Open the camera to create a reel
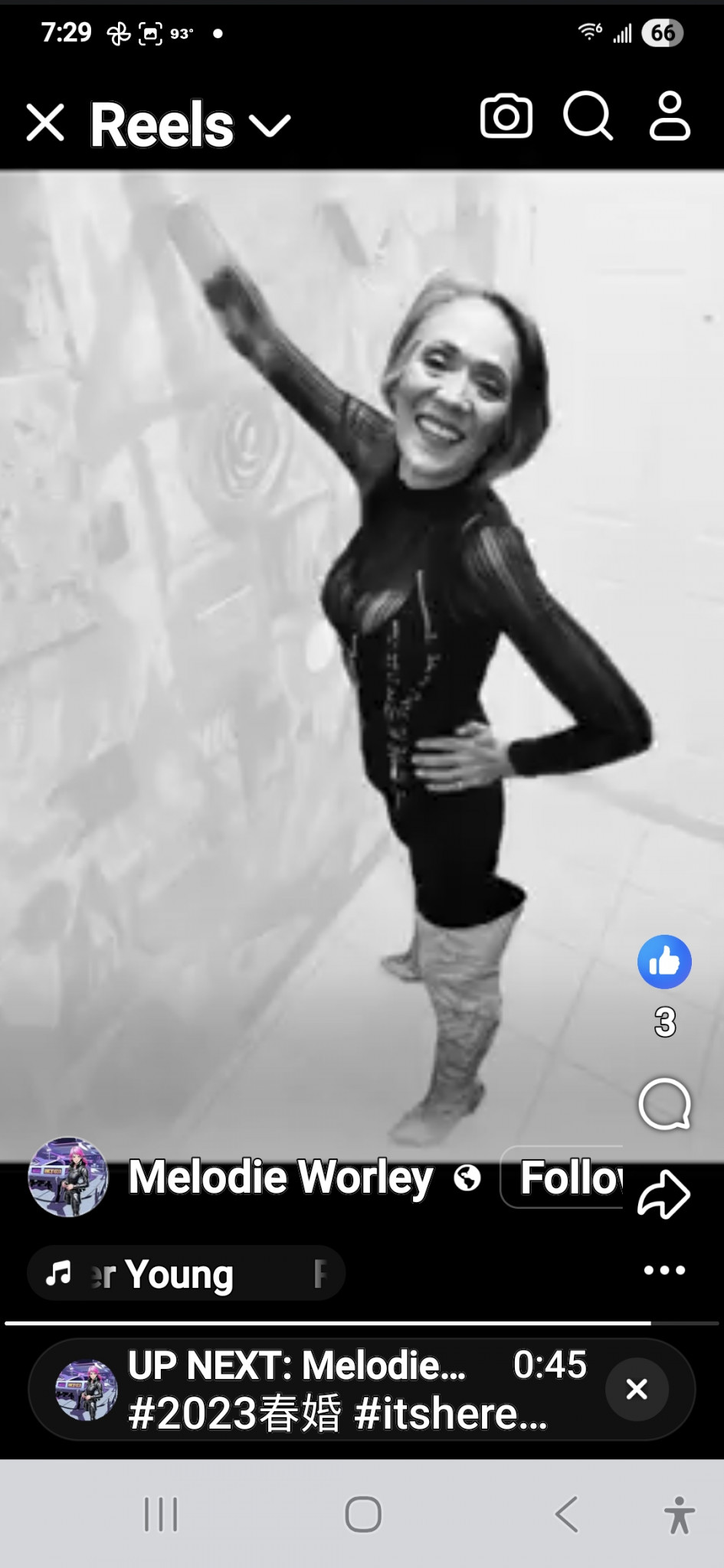This screenshot has width=724, height=1568. coord(506,117)
